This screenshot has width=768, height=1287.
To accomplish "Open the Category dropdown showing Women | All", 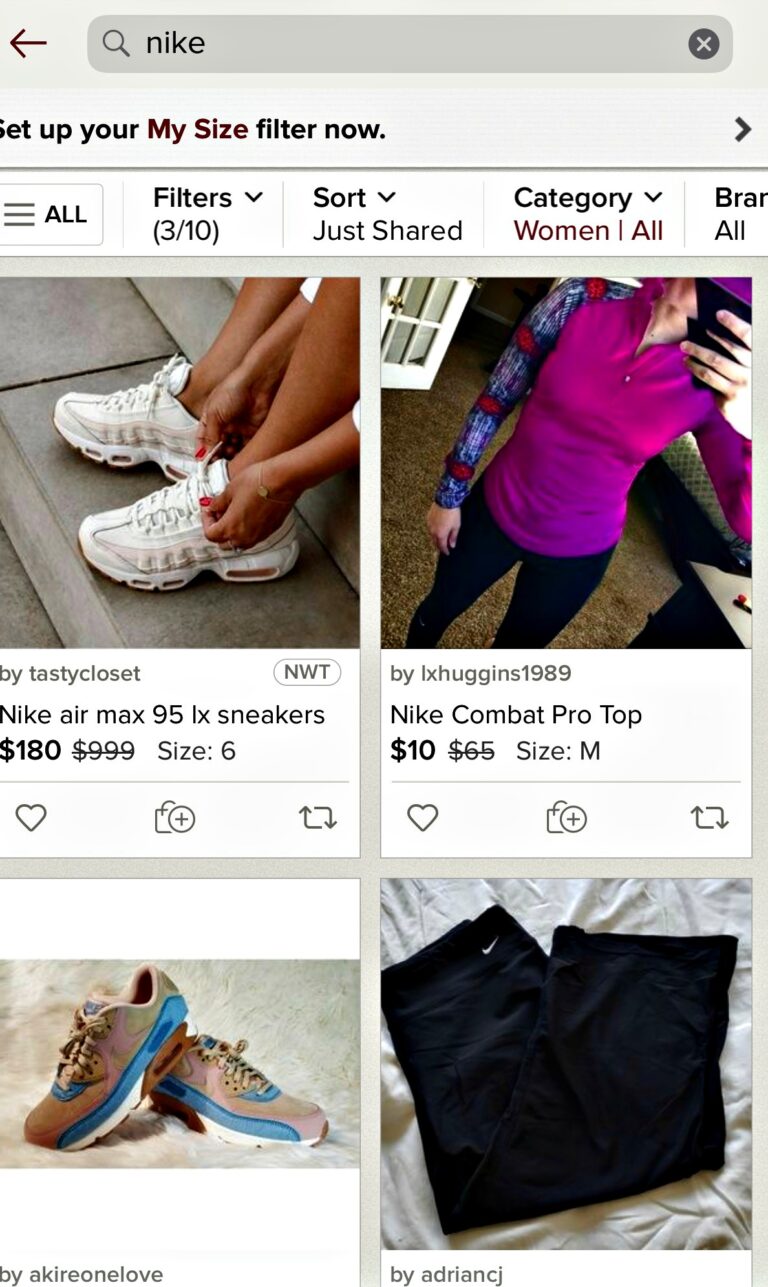I will (x=588, y=214).
